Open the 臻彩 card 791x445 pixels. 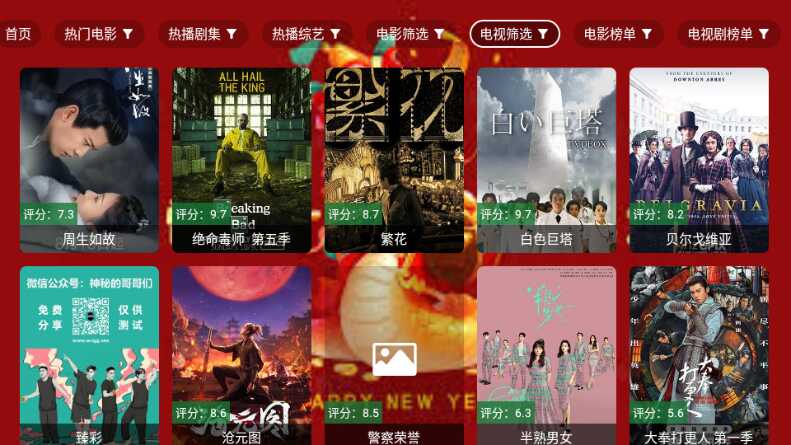89,355
